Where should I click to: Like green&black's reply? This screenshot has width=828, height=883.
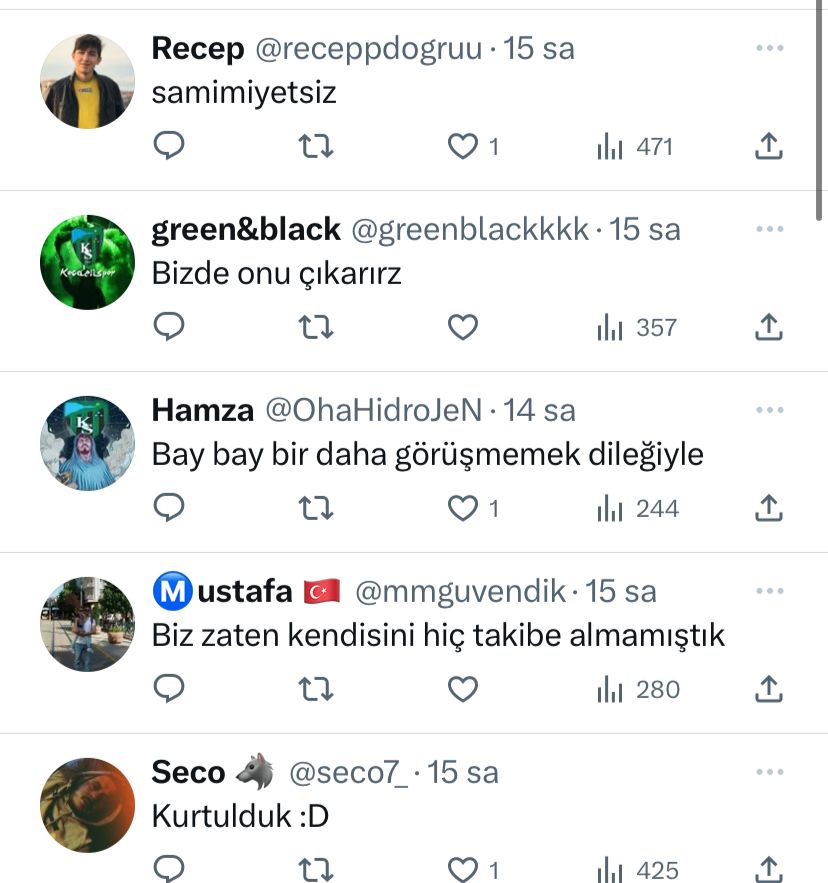pos(462,328)
